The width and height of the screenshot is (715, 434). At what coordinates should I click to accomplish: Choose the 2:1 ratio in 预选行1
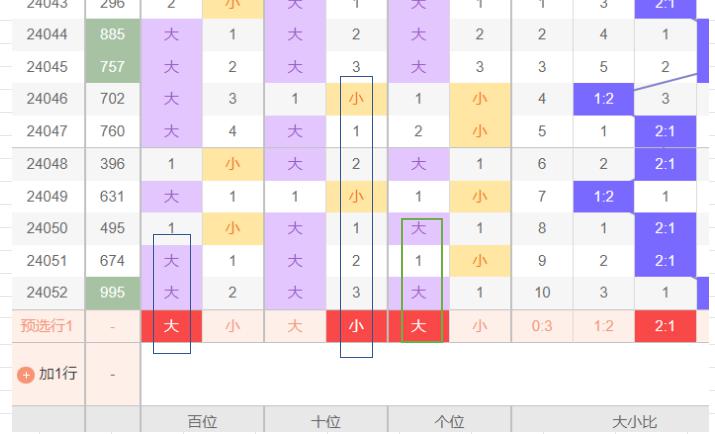[x=665, y=325]
